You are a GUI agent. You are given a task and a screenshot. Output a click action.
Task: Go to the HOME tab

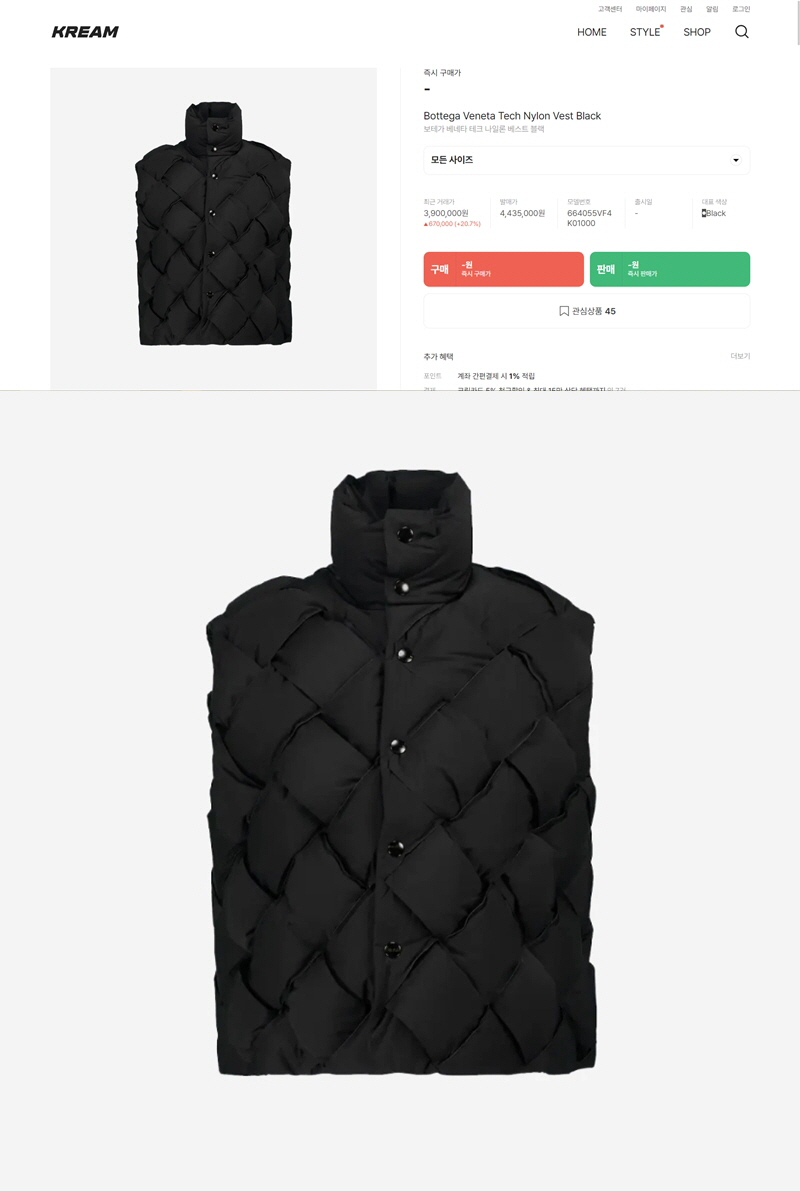(591, 32)
